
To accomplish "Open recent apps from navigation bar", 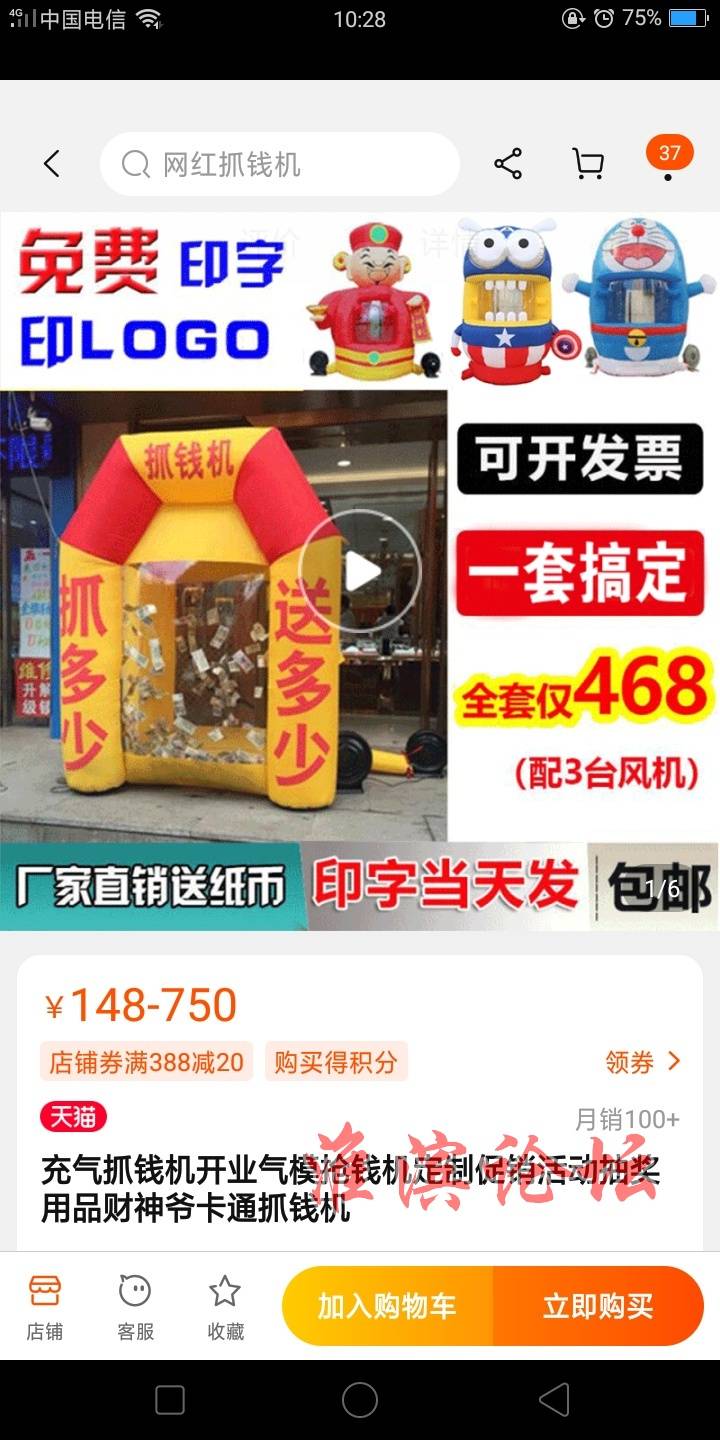I will [170, 1400].
